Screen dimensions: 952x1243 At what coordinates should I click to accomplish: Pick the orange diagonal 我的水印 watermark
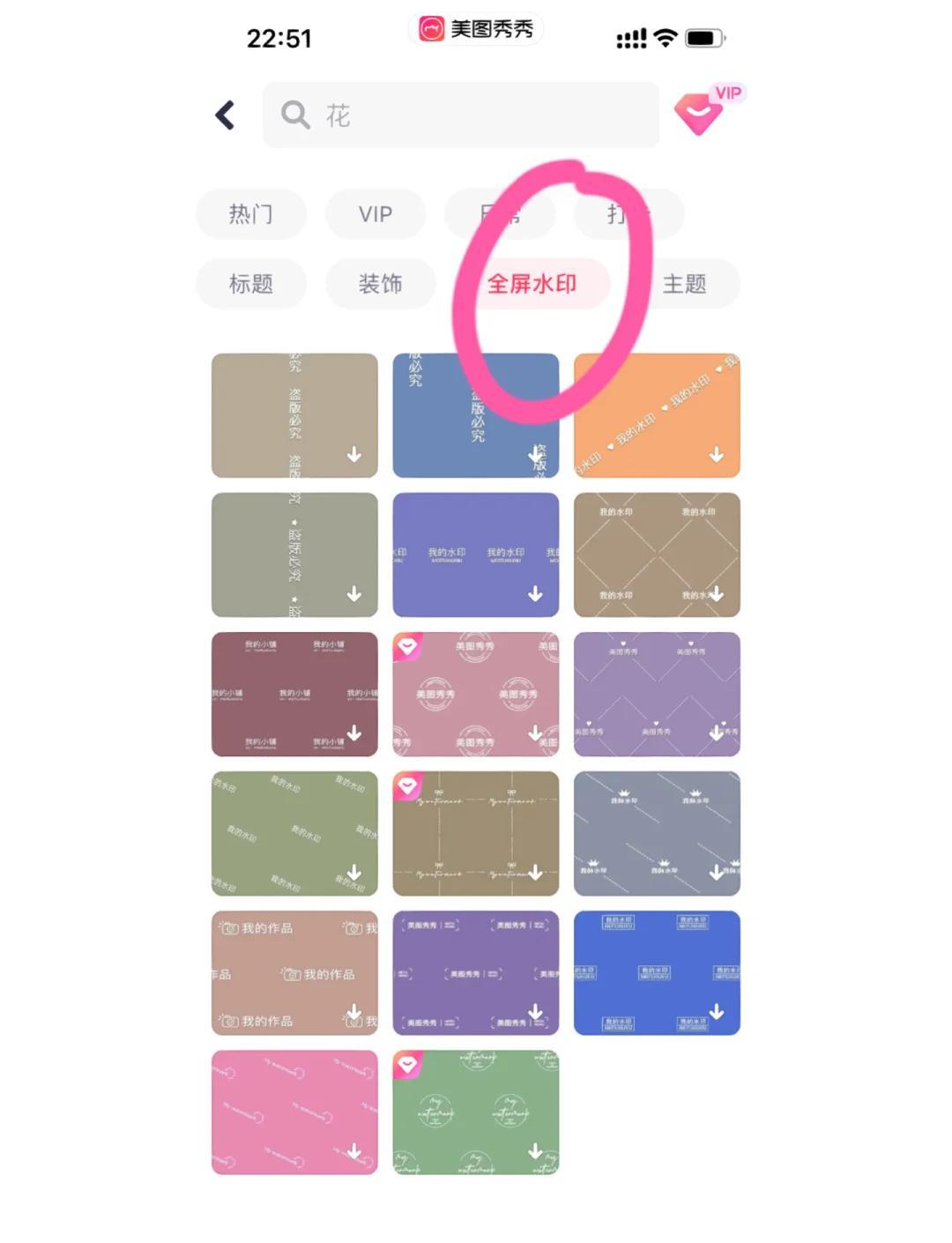coord(657,415)
